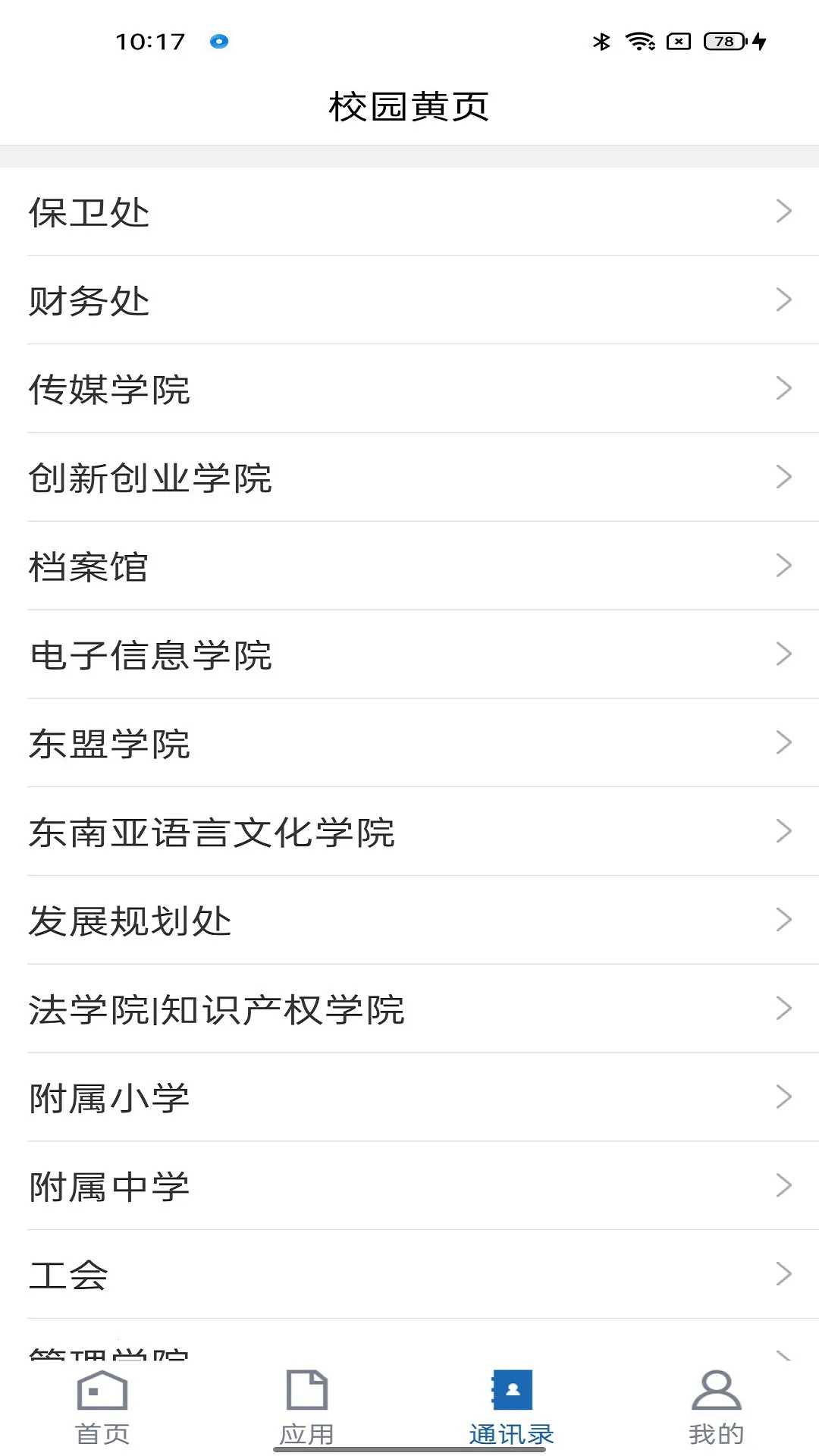This screenshot has height=1456, width=819.
Task: Select 东南亚语言文化学院
Action: pyautogui.click(x=409, y=832)
